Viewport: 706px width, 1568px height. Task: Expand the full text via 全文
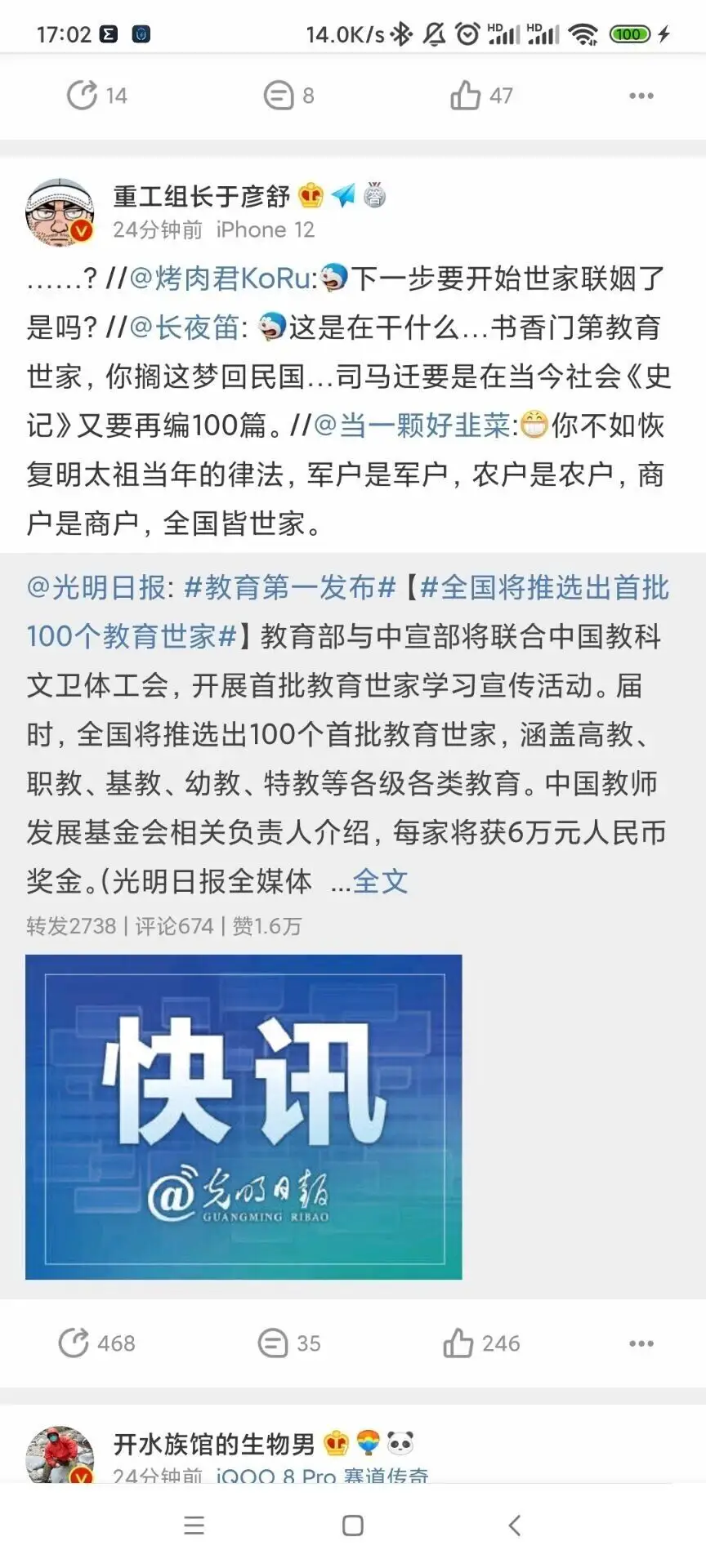(x=381, y=881)
